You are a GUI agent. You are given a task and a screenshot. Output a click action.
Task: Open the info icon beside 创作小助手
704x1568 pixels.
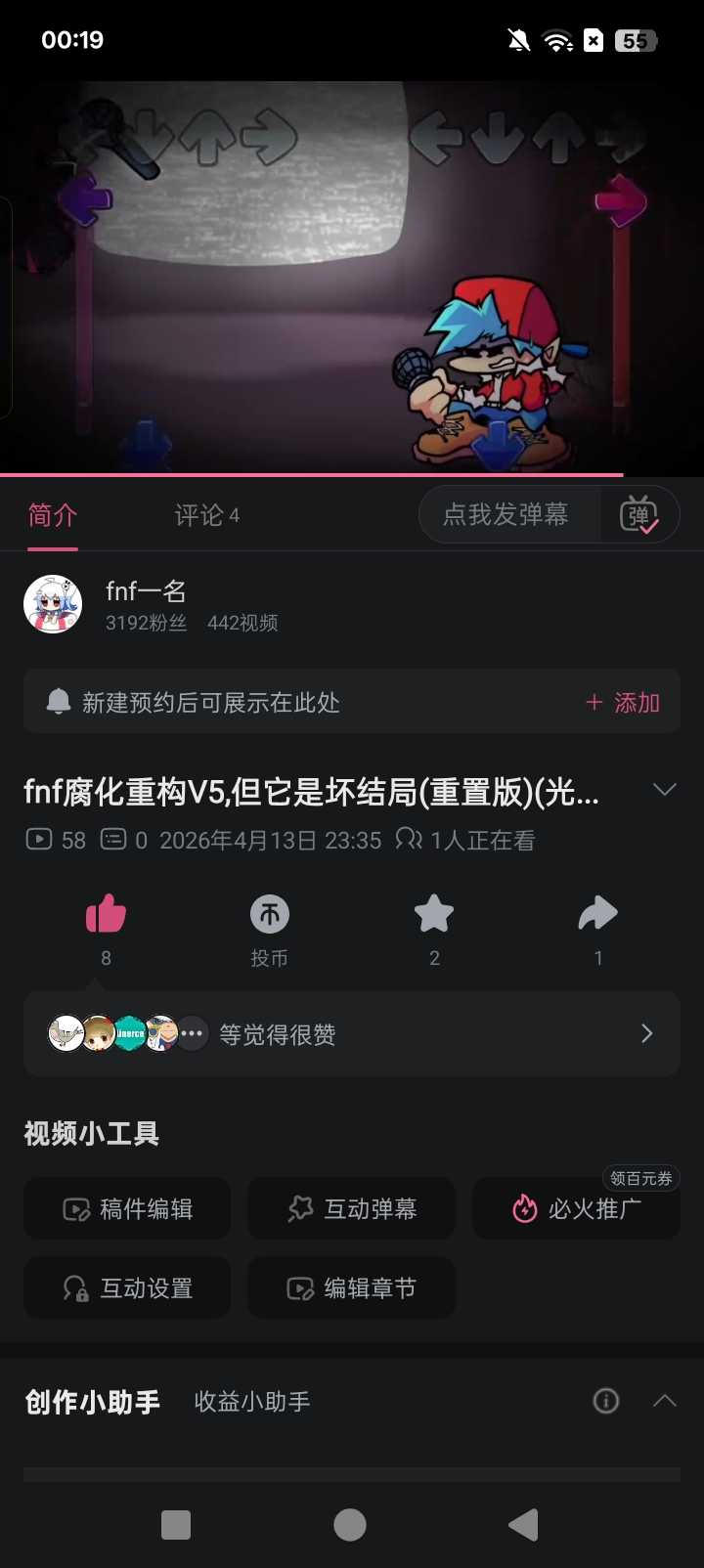[606, 1401]
